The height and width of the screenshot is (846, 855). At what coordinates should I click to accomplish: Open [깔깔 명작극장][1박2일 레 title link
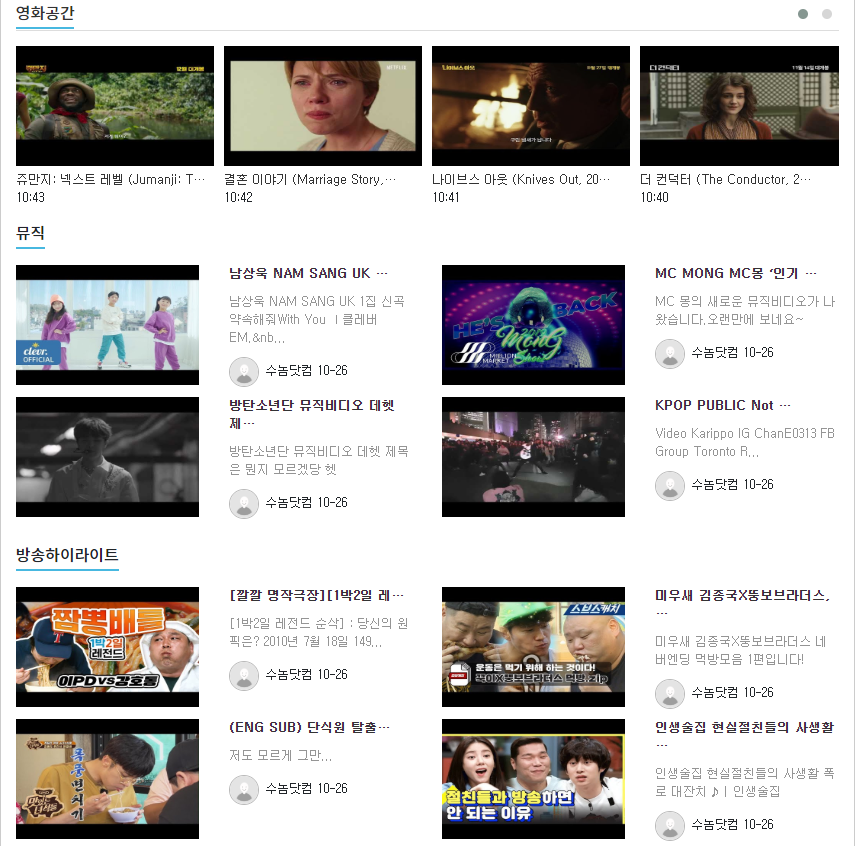click(x=316, y=595)
